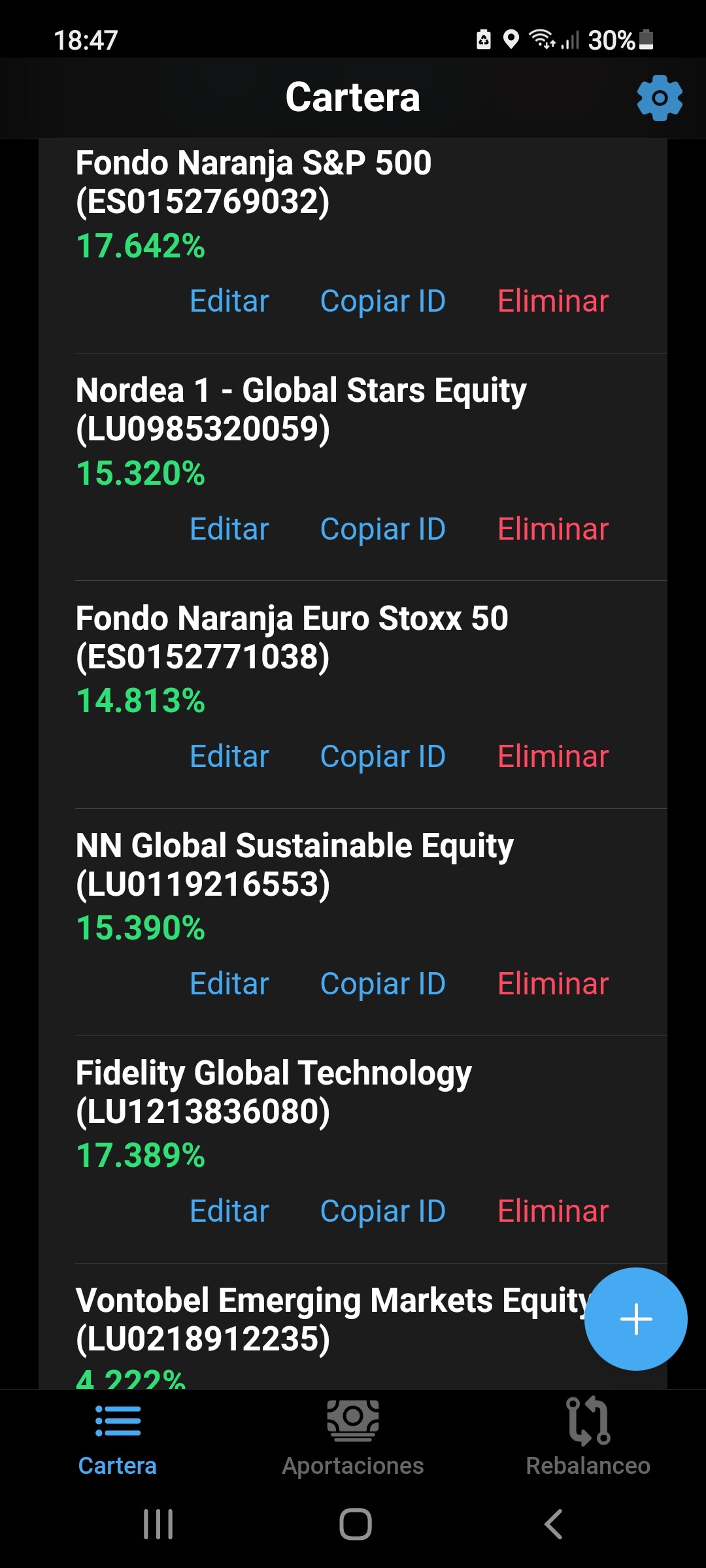Copy the ID of Fondo Naranja S&P 500
The image size is (706, 1568).
(x=383, y=301)
